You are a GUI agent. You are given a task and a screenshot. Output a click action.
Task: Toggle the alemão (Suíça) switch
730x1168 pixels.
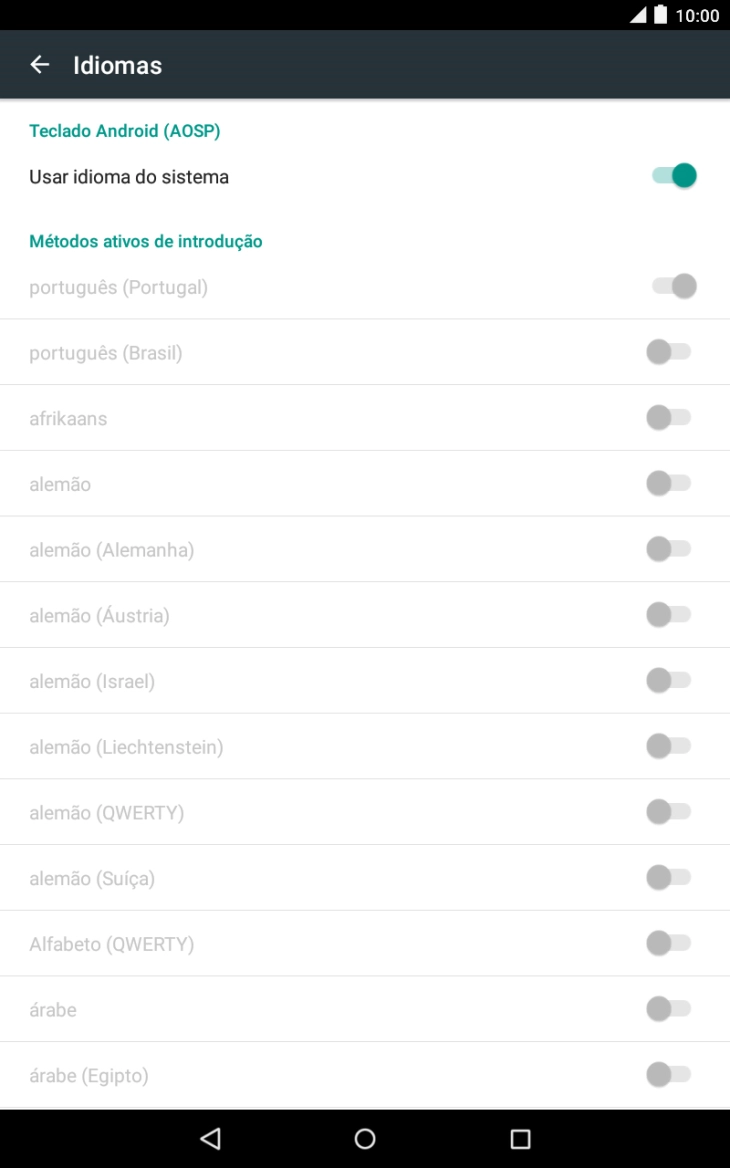click(x=668, y=877)
